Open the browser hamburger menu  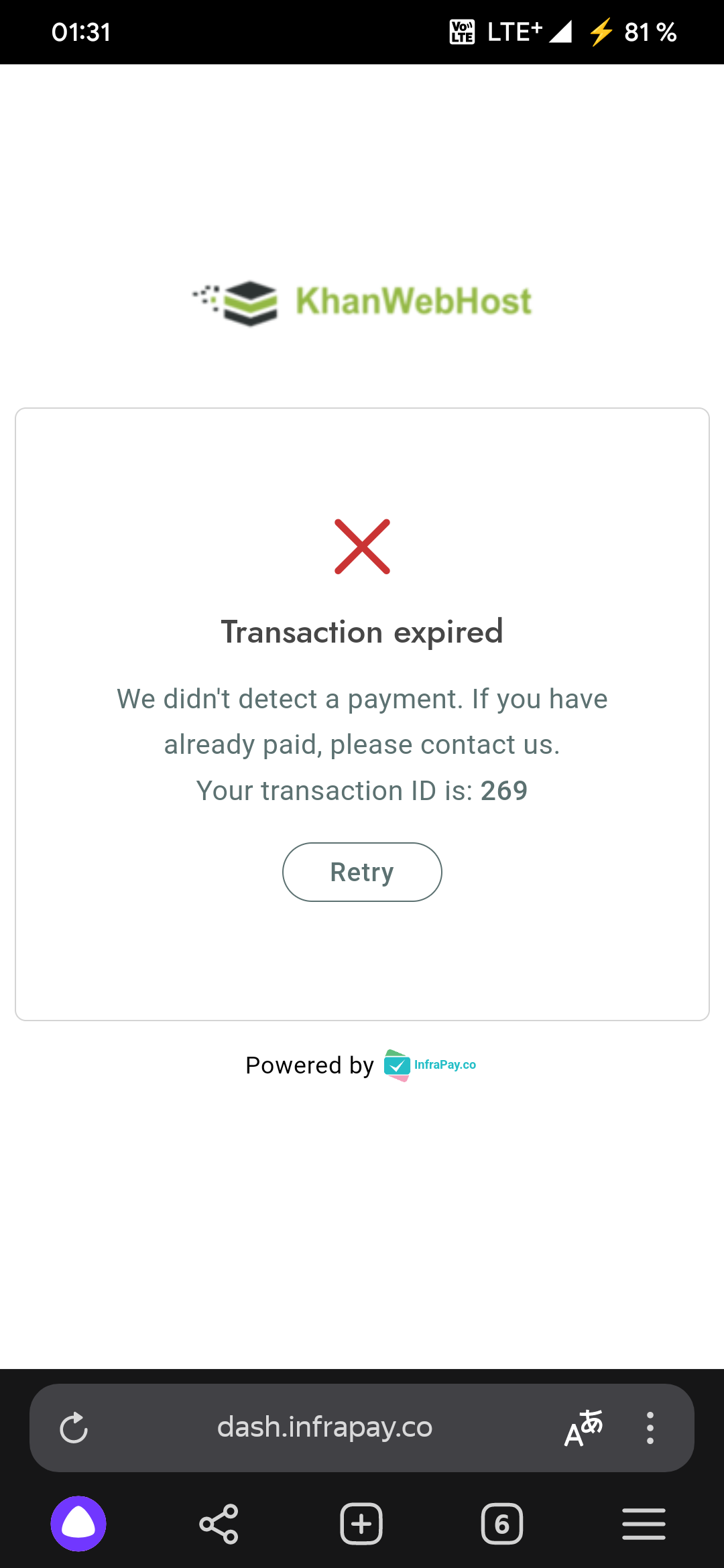(x=644, y=1524)
